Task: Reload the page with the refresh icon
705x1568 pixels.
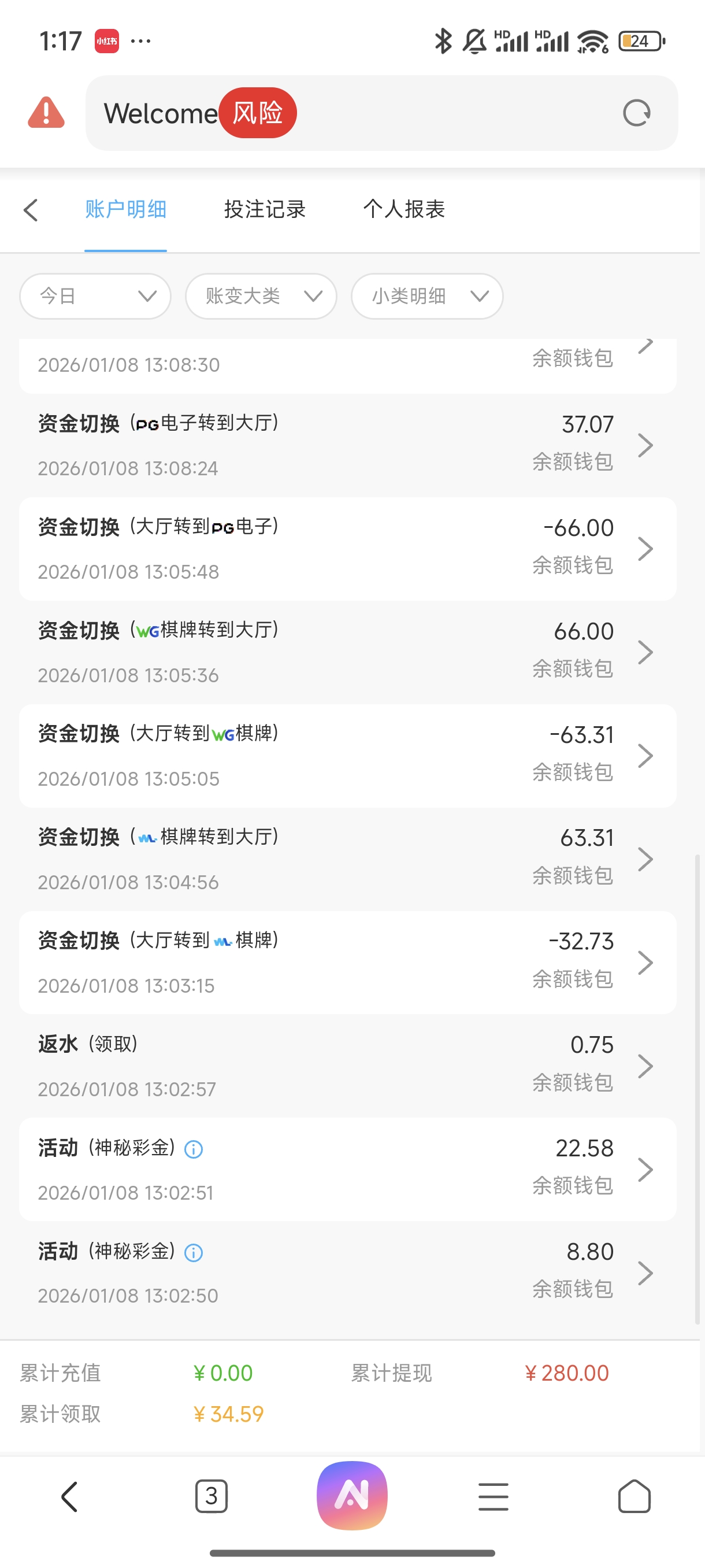Action: pyautogui.click(x=636, y=113)
